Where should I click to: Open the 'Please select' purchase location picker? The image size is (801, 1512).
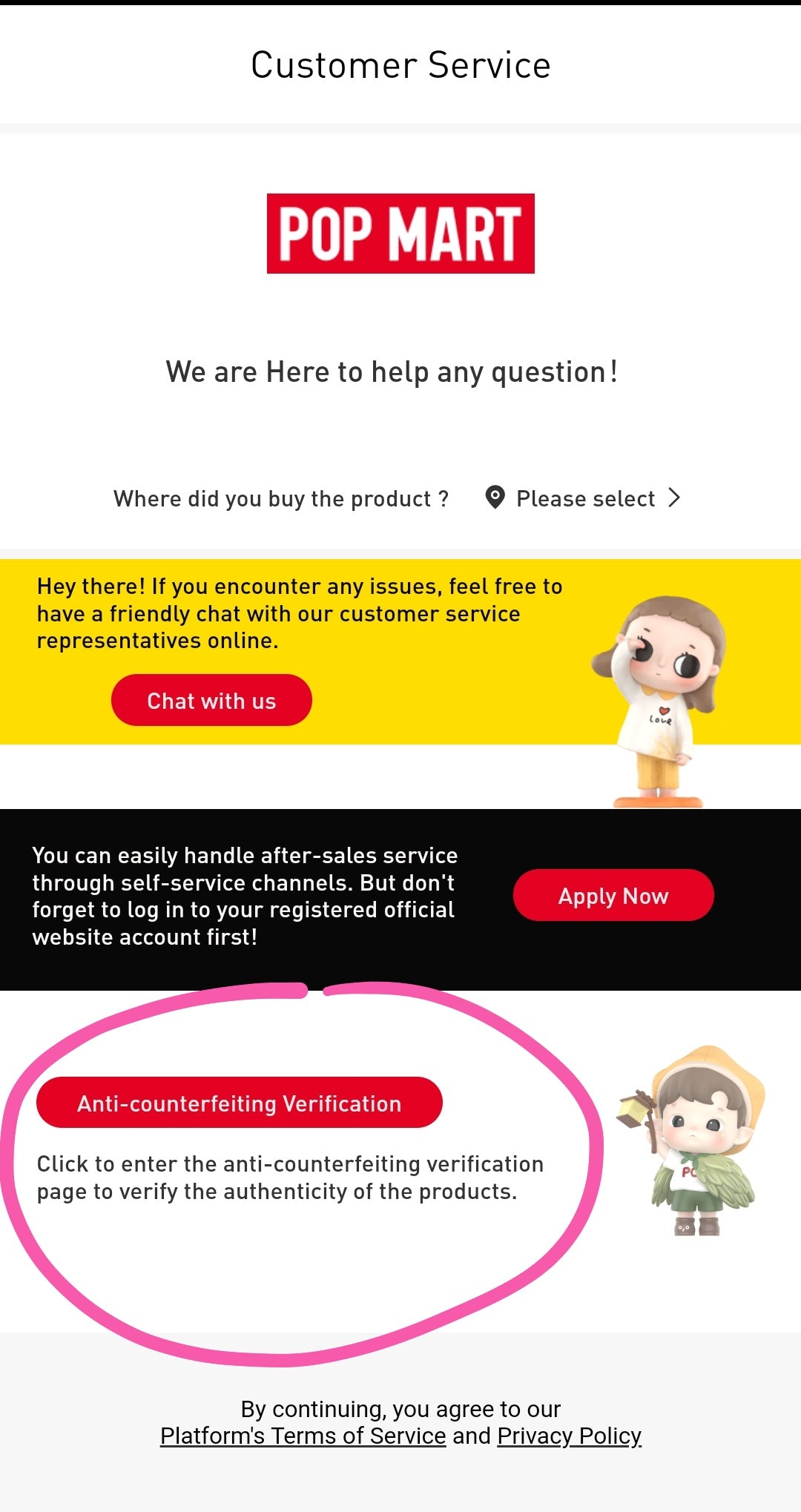click(585, 498)
